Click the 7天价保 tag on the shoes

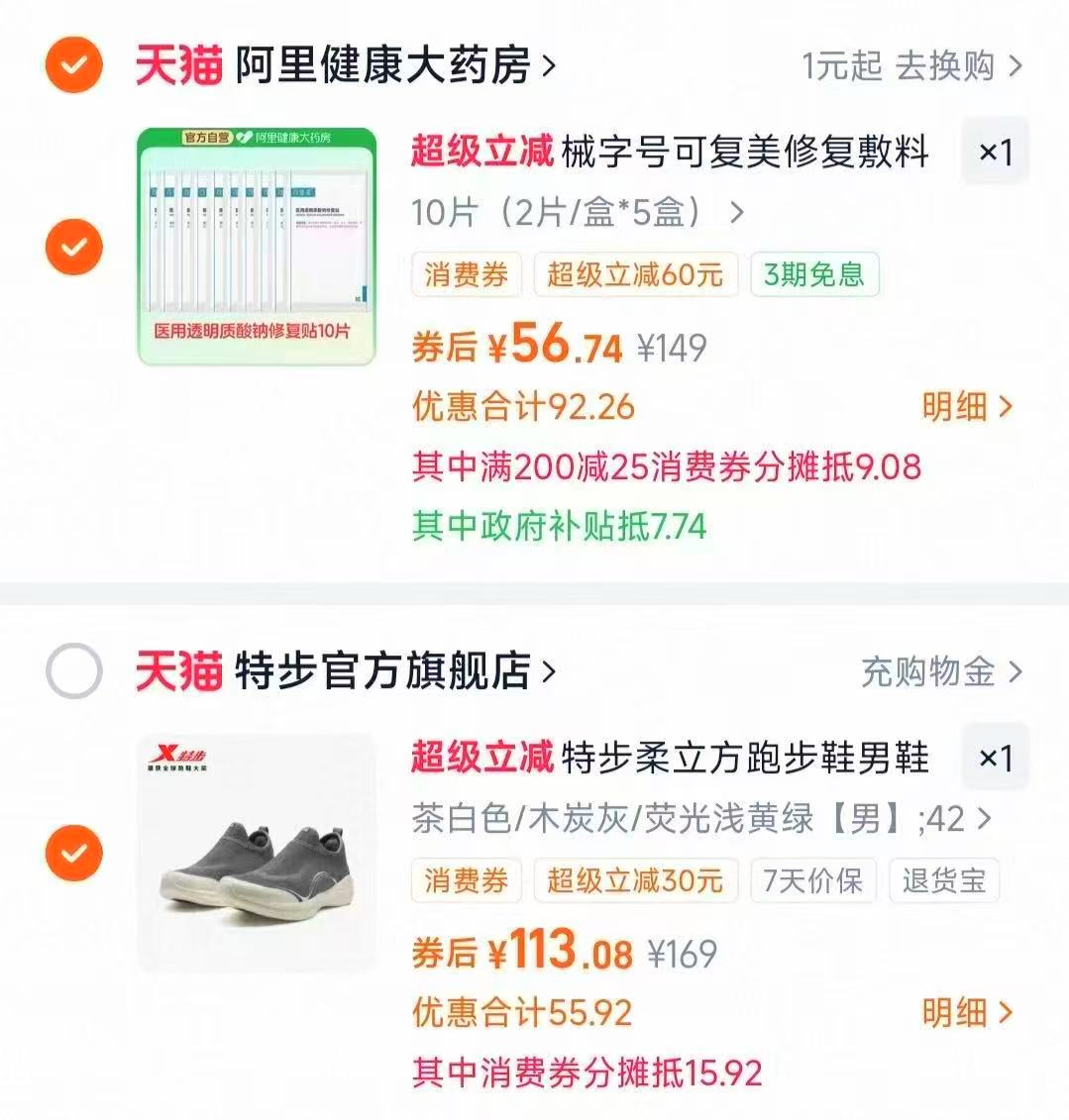click(x=813, y=881)
